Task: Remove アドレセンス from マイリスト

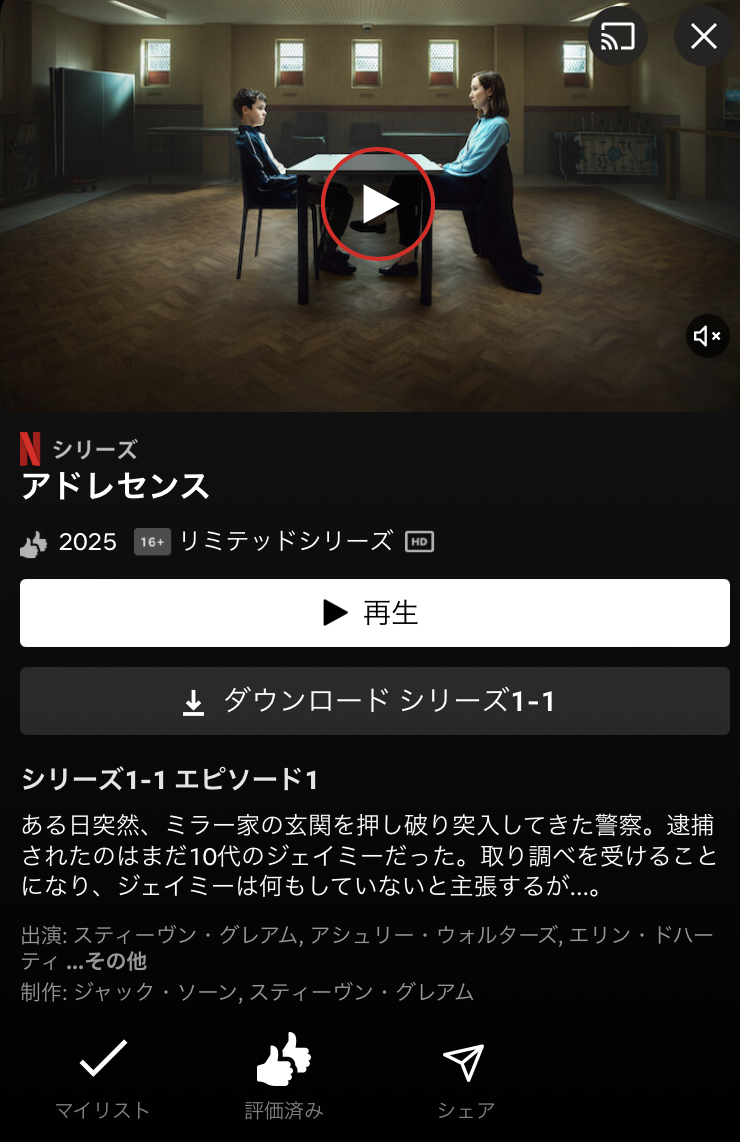Action: pyautogui.click(x=102, y=1075)
